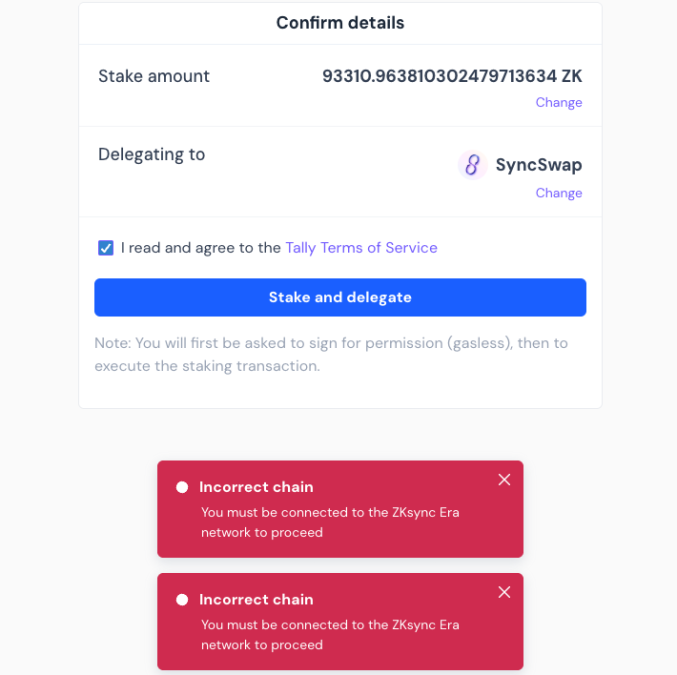This screenshot has width=677, height=675.
Task: Dismiss the upper Incorrect chain alert
Action: click(504, 480)
